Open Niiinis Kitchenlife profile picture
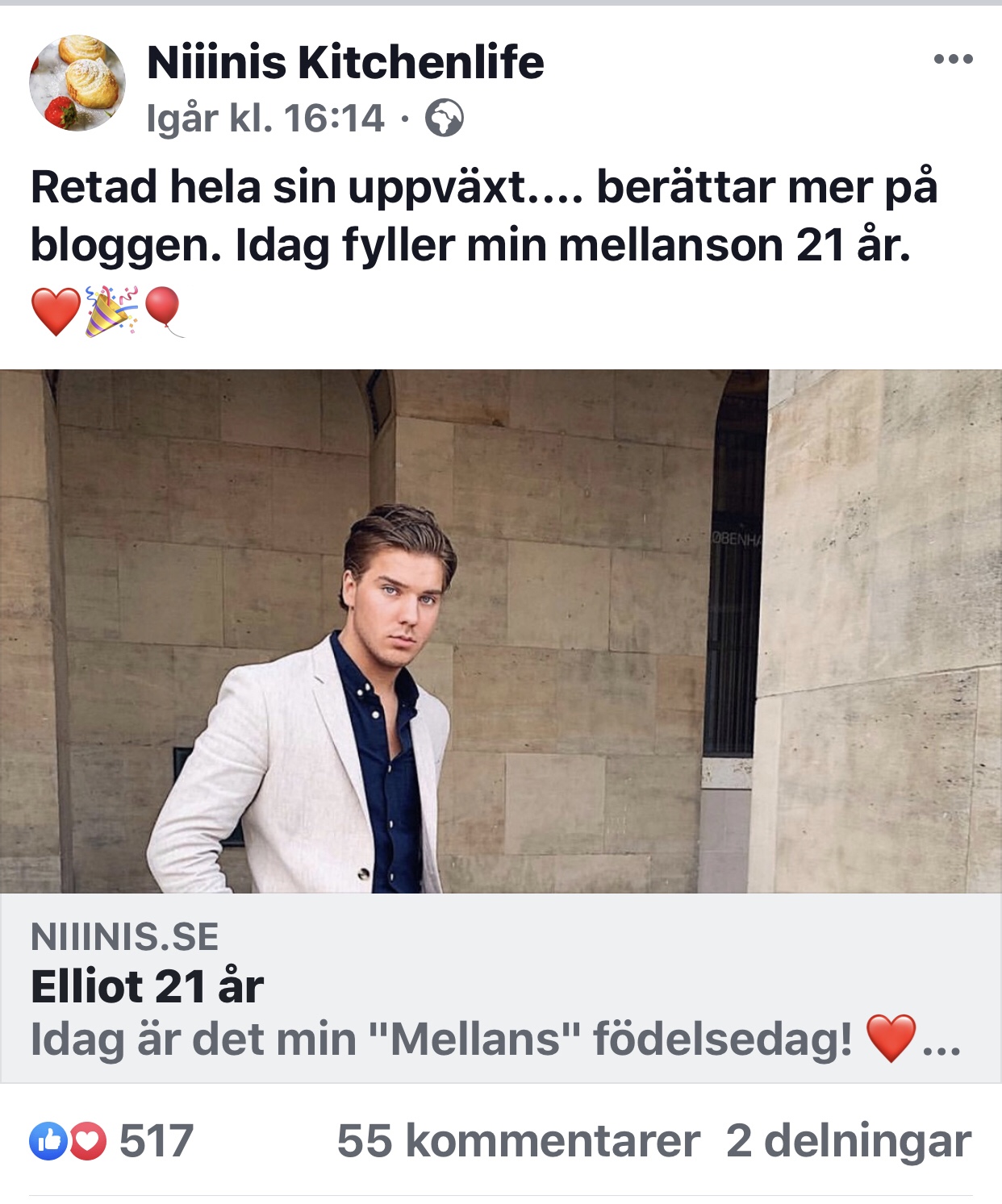The width and height of the screenshot is (1002, 1204). pyautogui.click(x=77, y=83)
